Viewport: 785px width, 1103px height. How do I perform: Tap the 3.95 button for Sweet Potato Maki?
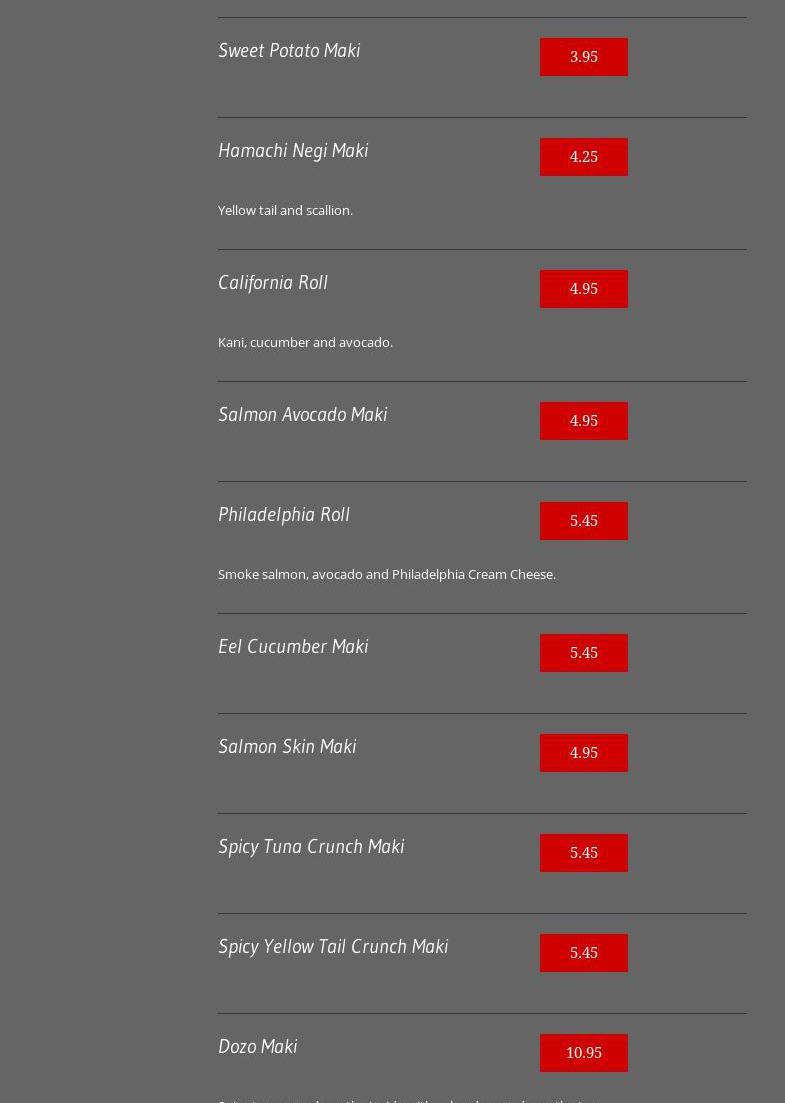click(583, 57)
